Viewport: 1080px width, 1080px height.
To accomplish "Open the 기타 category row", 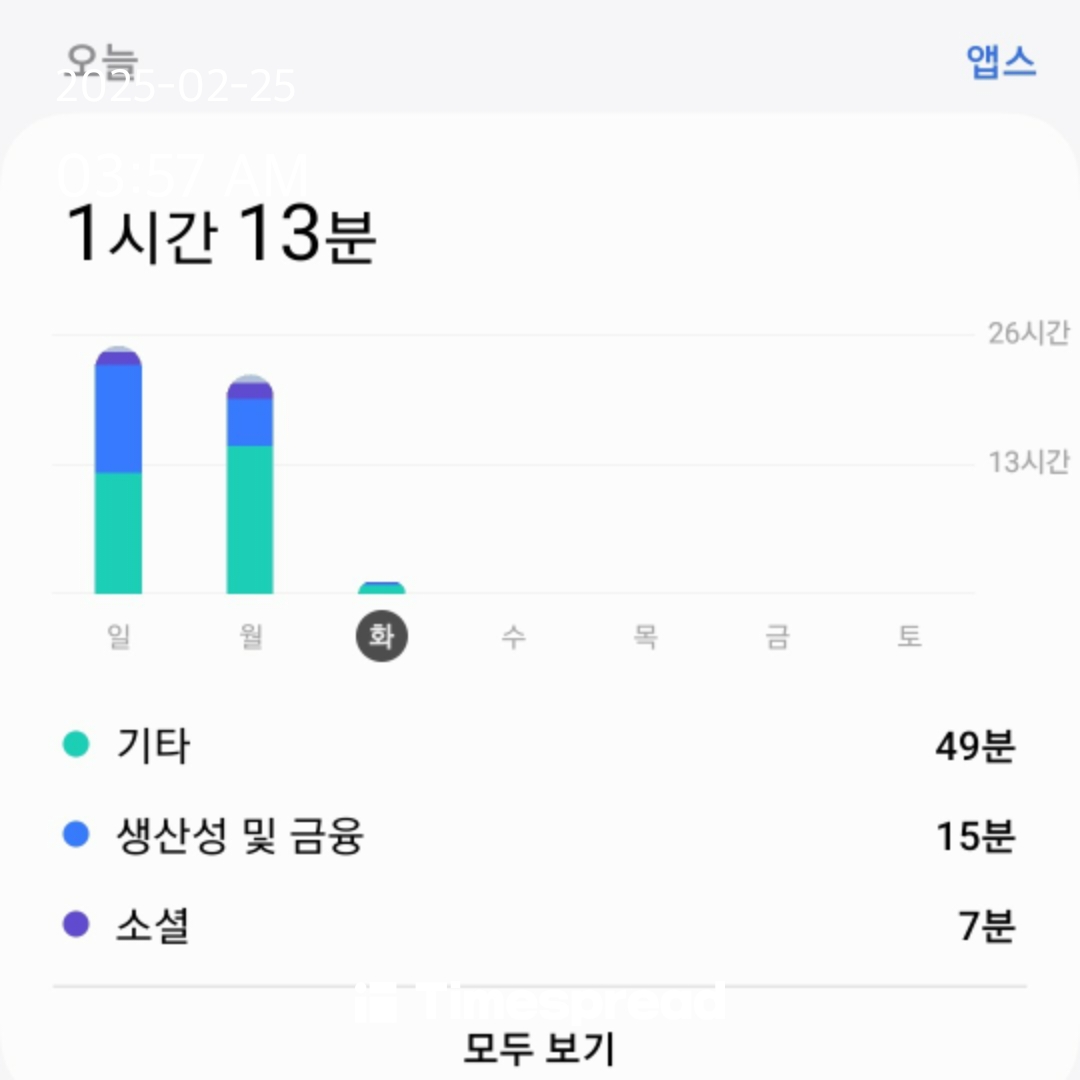I will (x=540, y=746).
